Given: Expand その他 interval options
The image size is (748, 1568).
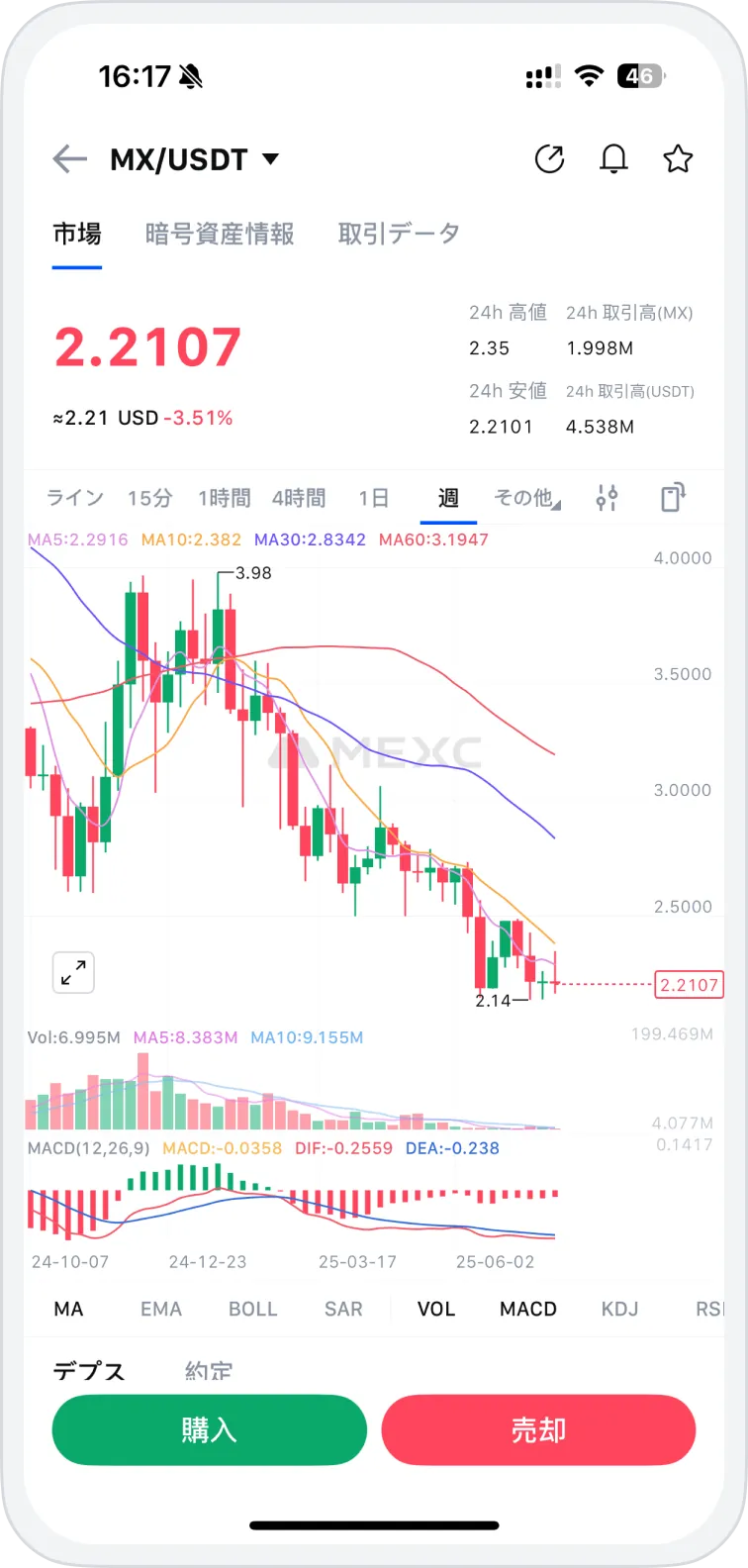Looking at the screenshot, I should [x=526, y=498].
